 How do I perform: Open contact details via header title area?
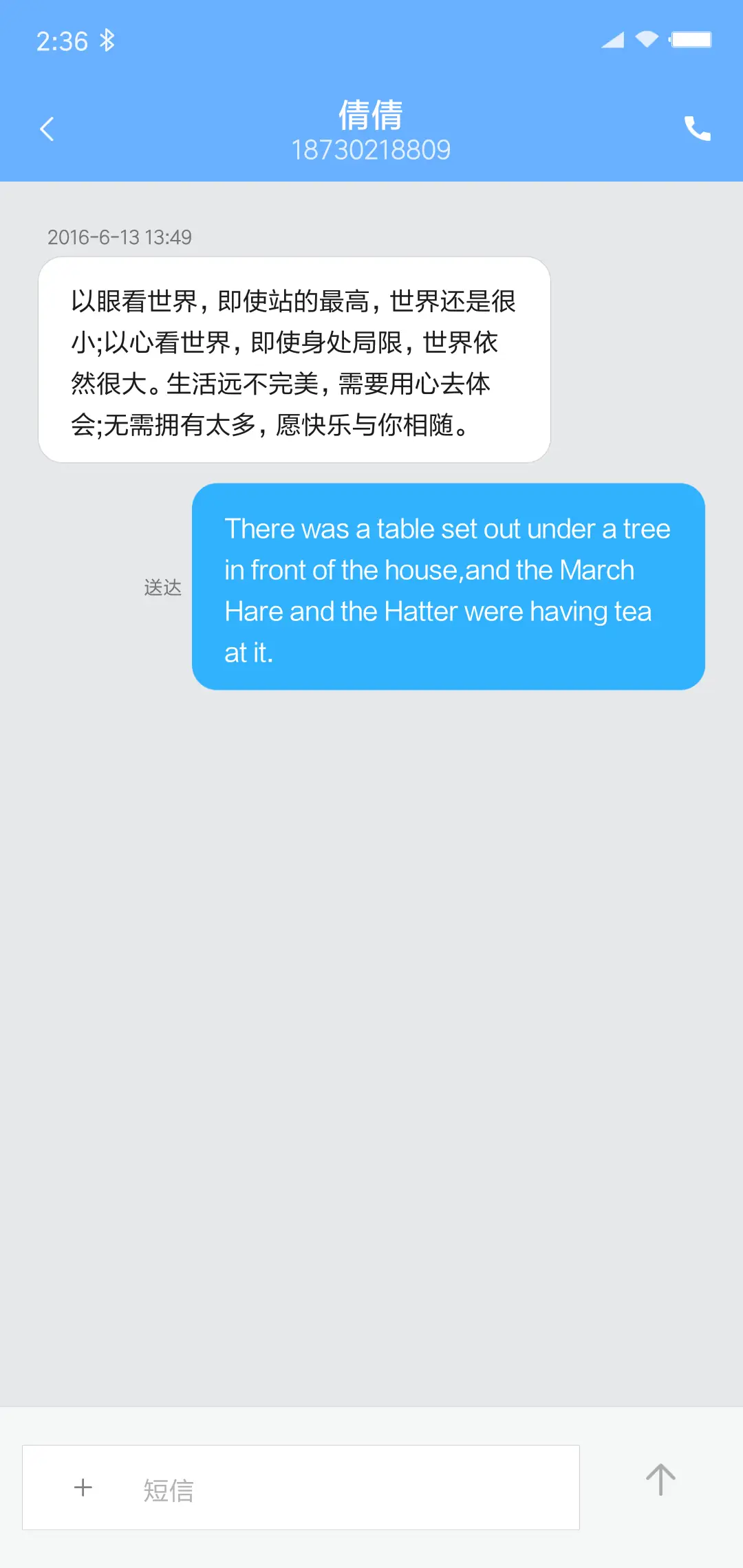(x=371, y=131)
